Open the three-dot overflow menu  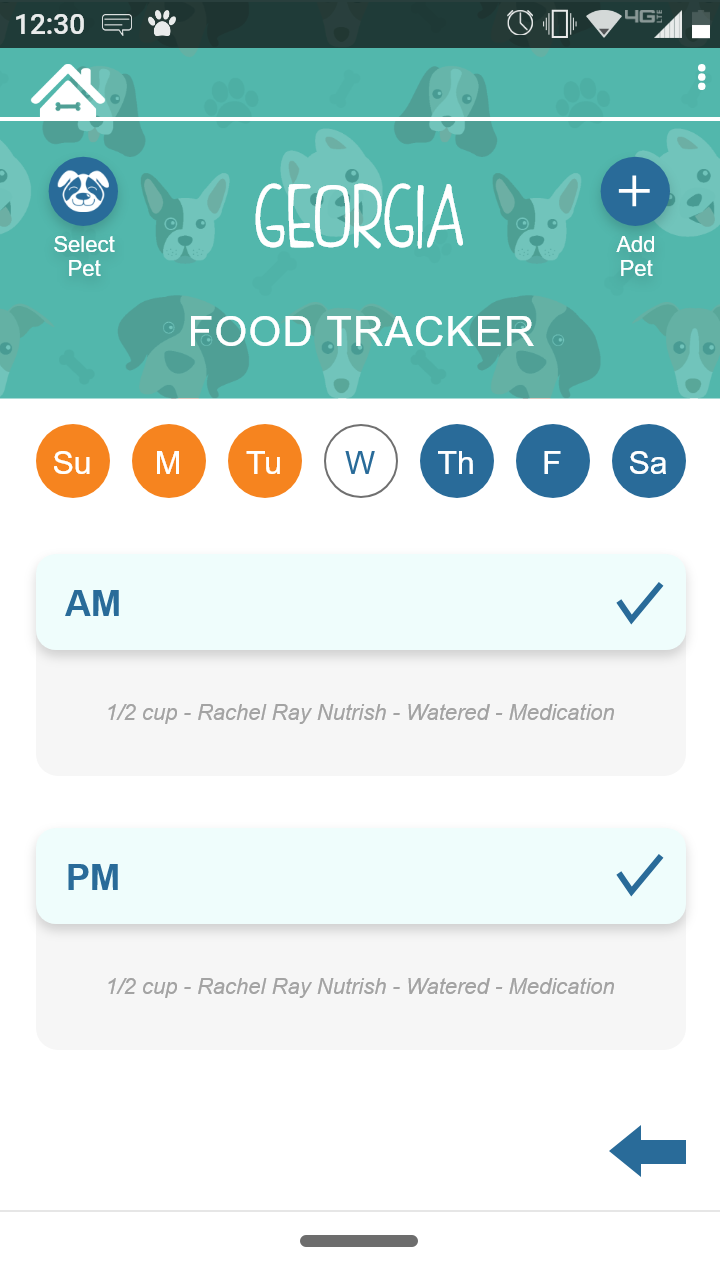coord(702,78)
